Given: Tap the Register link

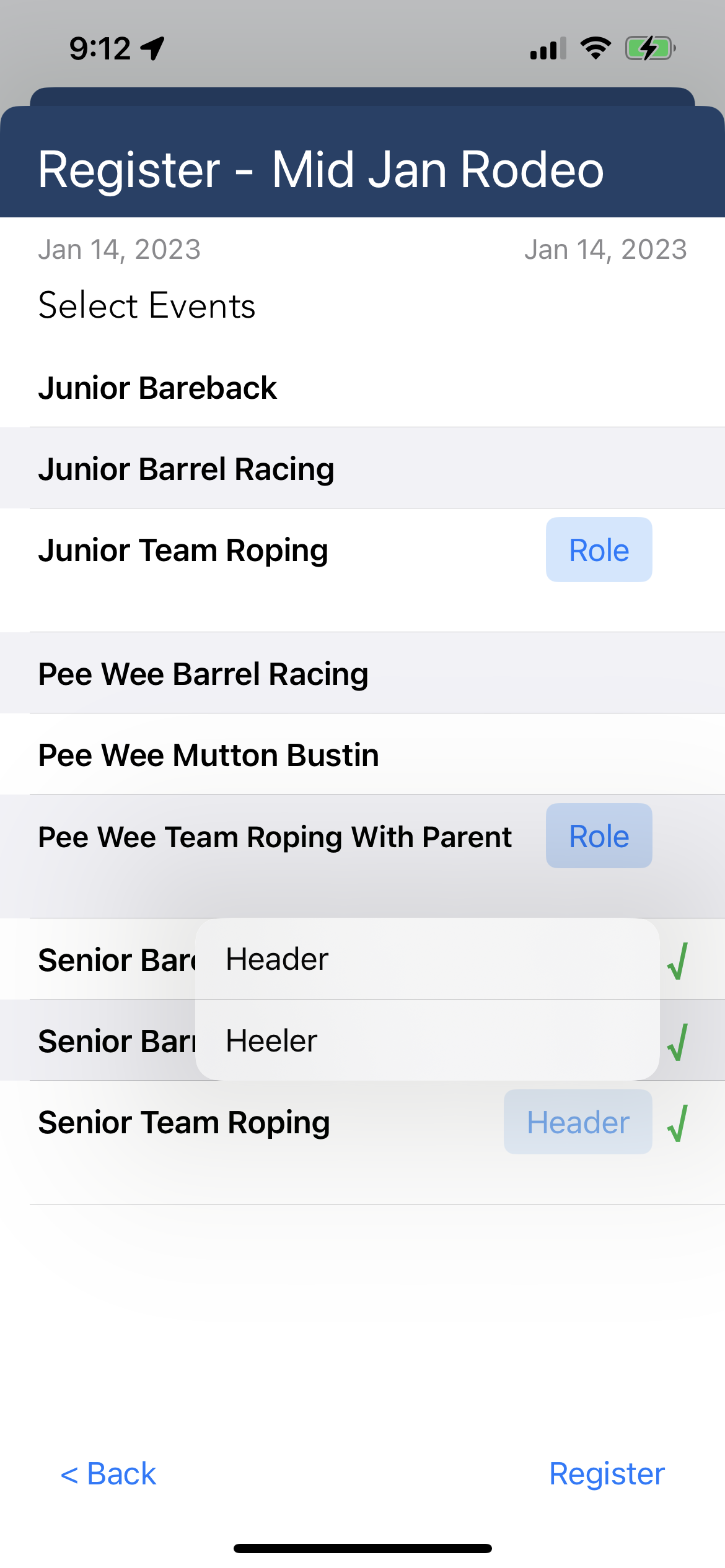Looking at the screenshot, I should pyautogui.click(x=605, y=1473).
